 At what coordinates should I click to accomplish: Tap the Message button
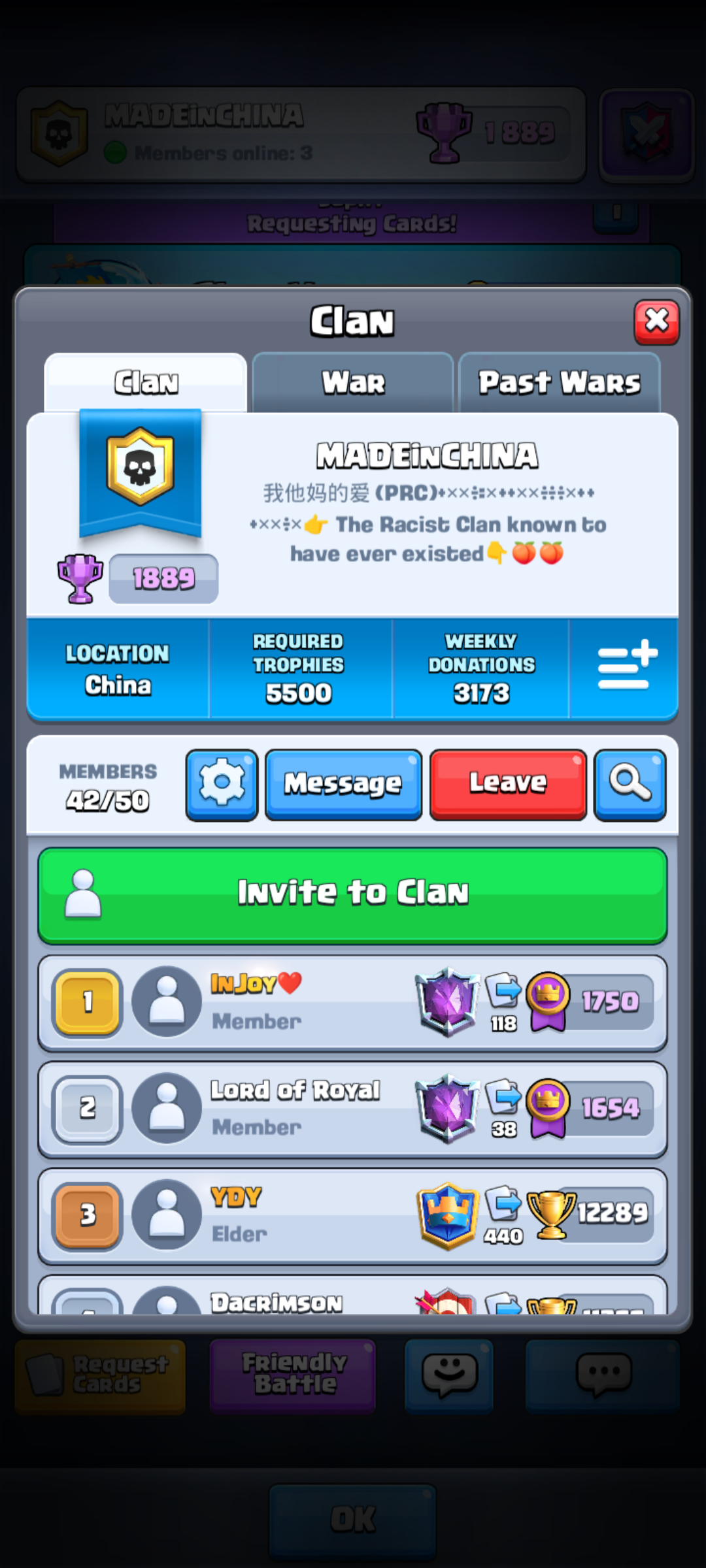343,784
